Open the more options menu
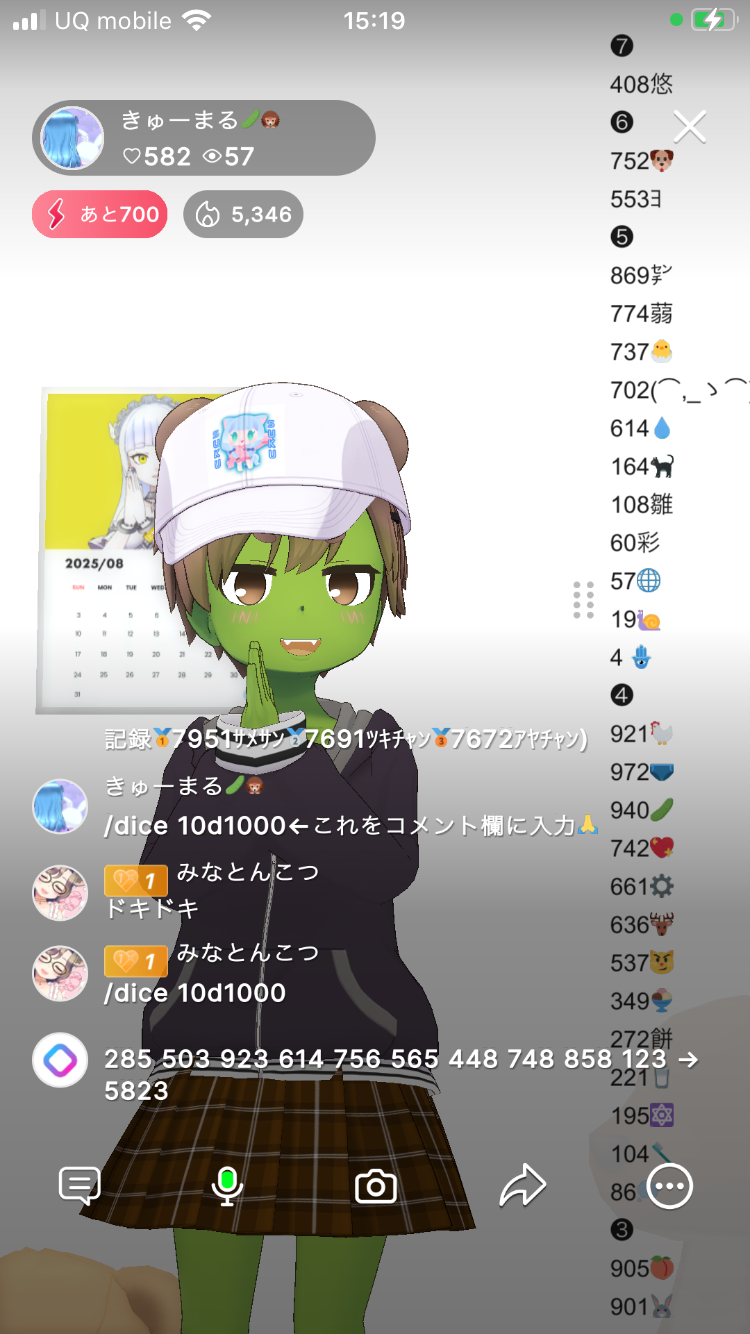This screenshot has width=750, height=1334. pyautogui.click(x=669, y=1187)
